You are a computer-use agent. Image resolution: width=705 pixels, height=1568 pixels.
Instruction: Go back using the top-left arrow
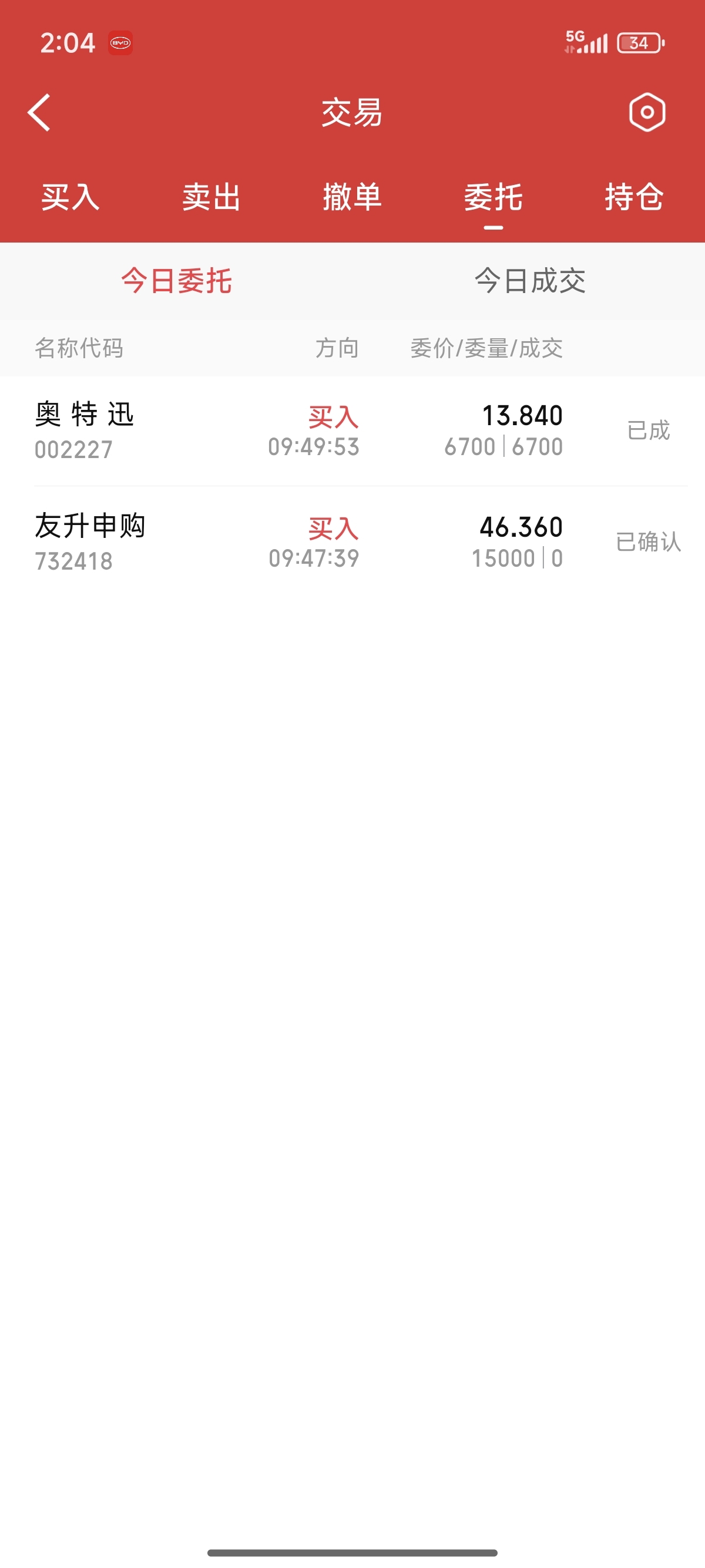[39, 113]
